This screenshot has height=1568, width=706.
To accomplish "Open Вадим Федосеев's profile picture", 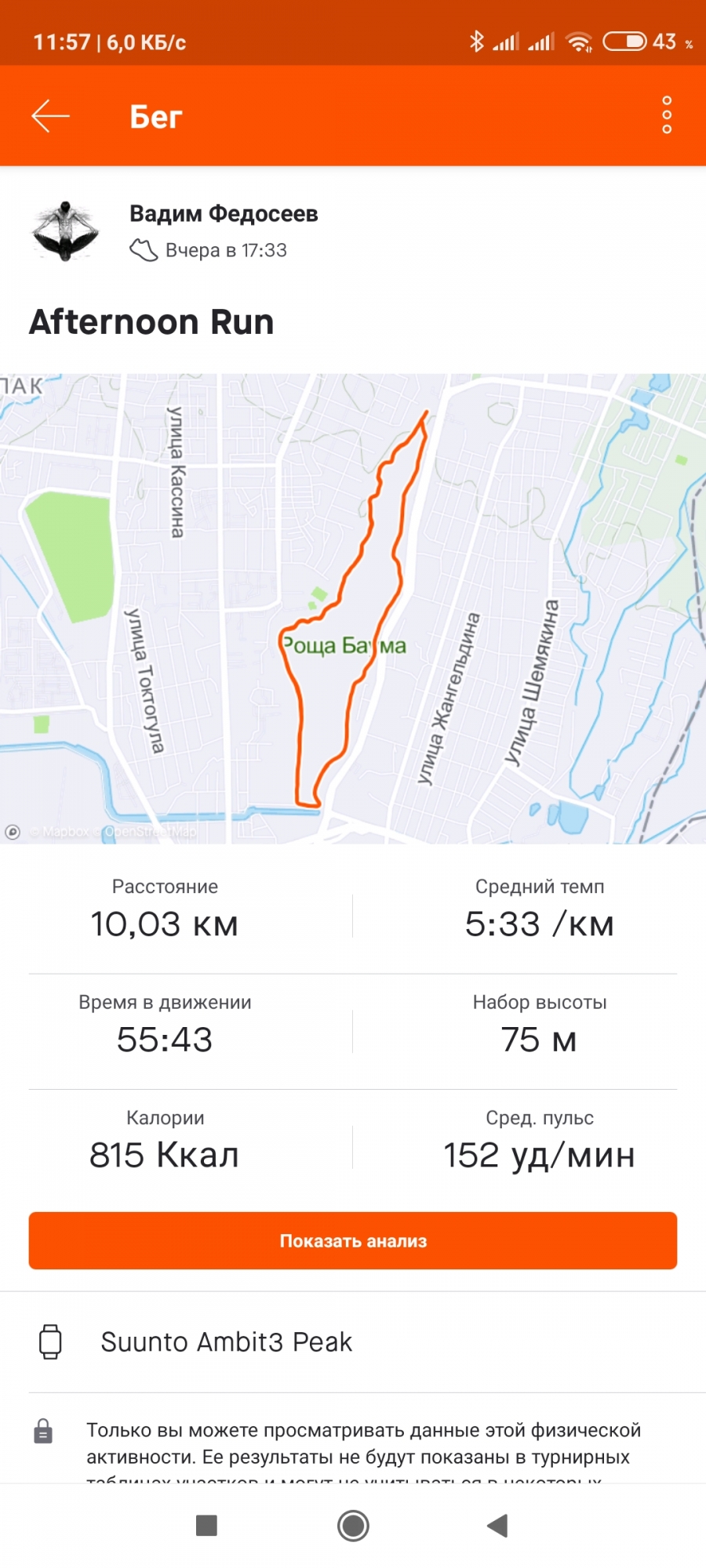I will (66, 231).
